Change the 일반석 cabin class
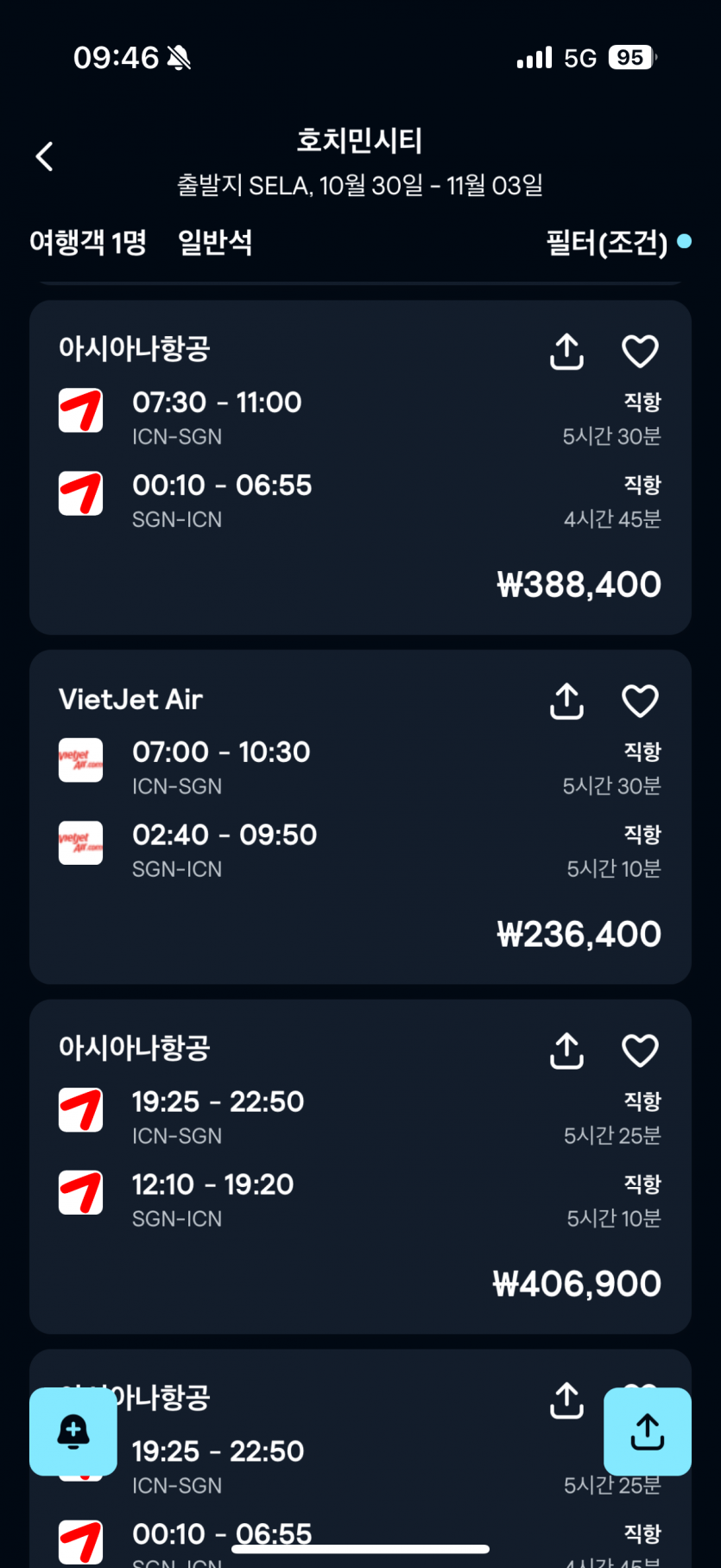Screen dimensions: 721x1568 pyautogui.click(x=215, y=243)
